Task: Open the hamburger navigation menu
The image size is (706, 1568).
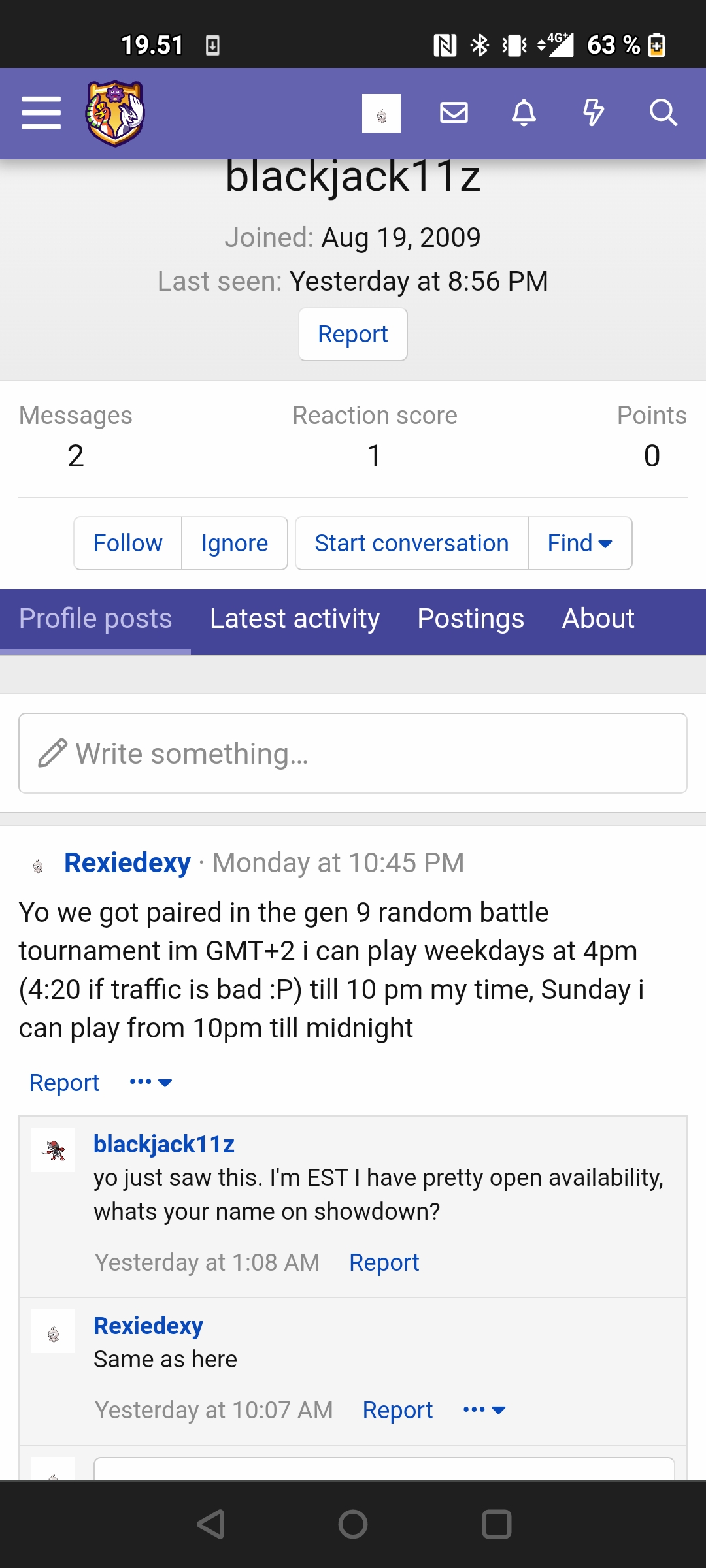Action: pyautogui.click(x=41, y=113)
